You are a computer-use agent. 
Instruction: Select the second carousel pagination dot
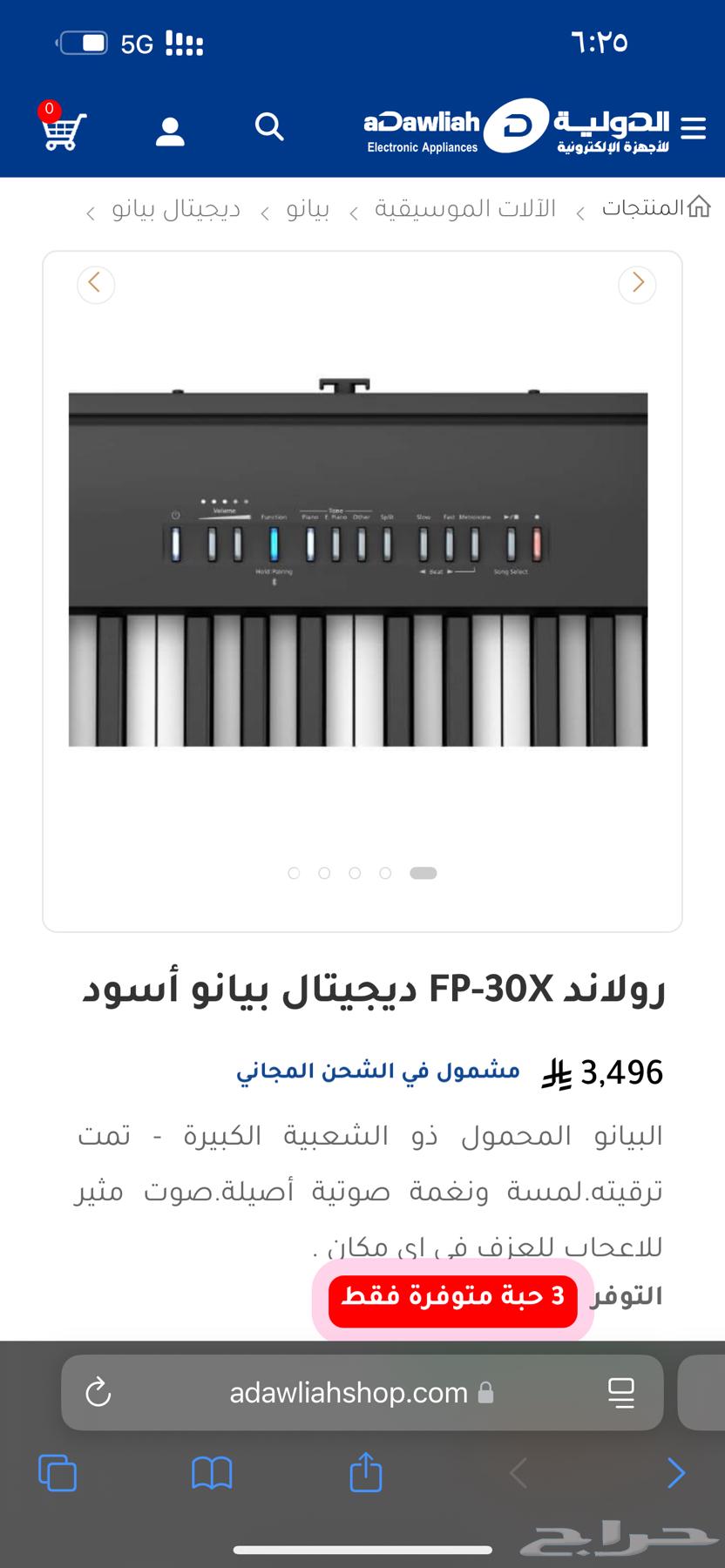(324, 873)
